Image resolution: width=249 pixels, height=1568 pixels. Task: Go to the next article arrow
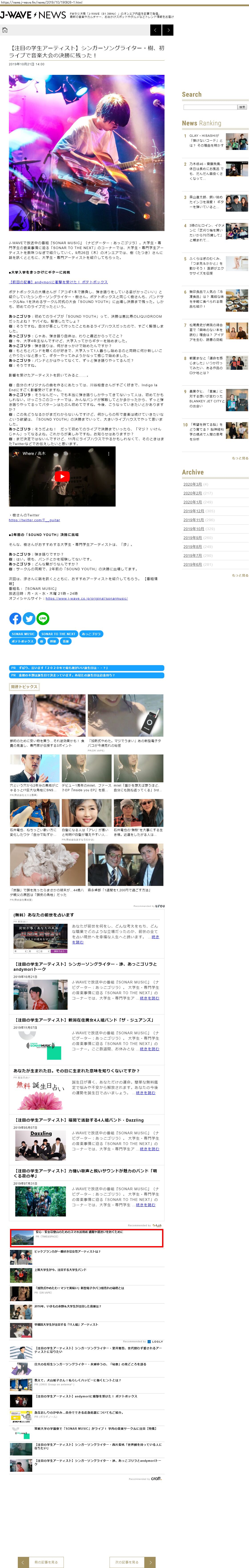point(168,30)
